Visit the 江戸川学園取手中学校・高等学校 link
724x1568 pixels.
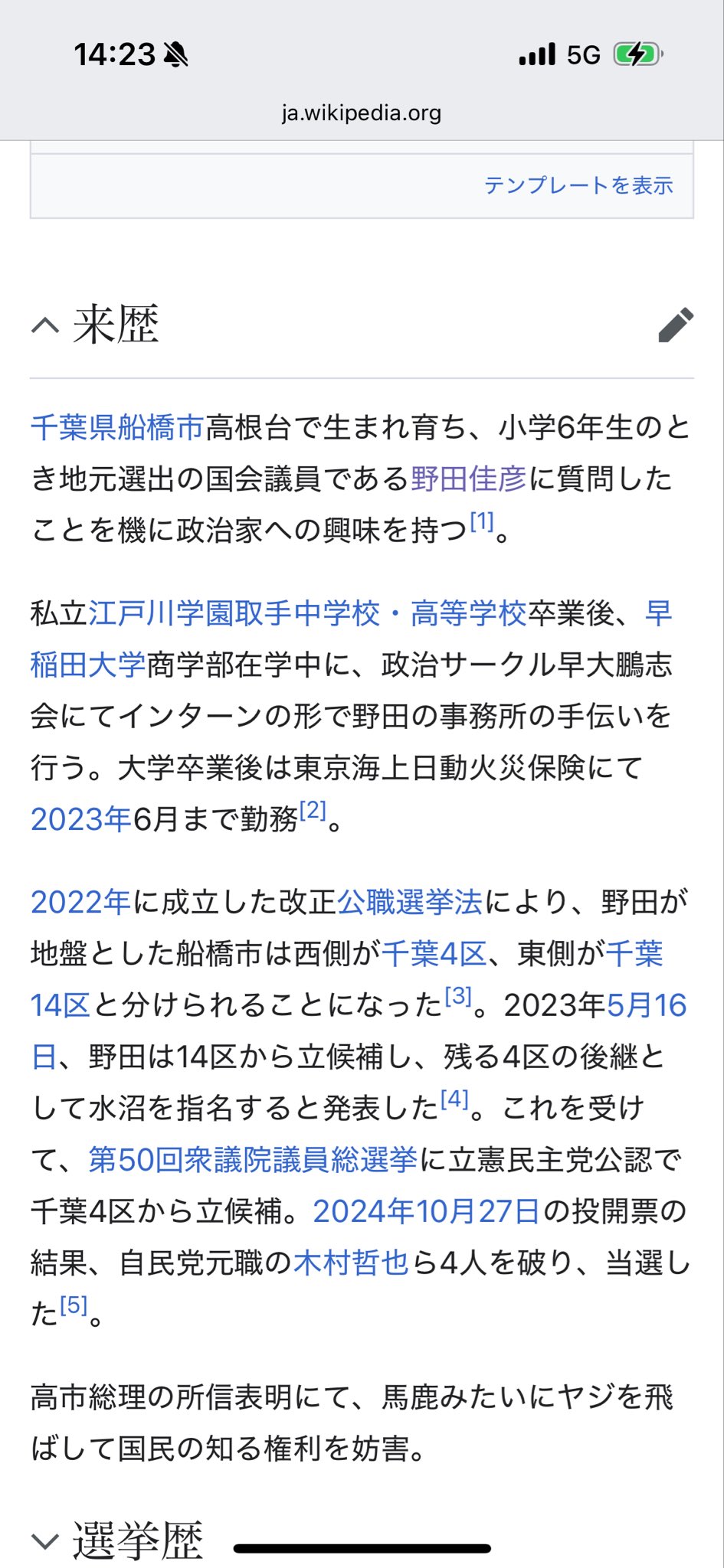point(306,616)
